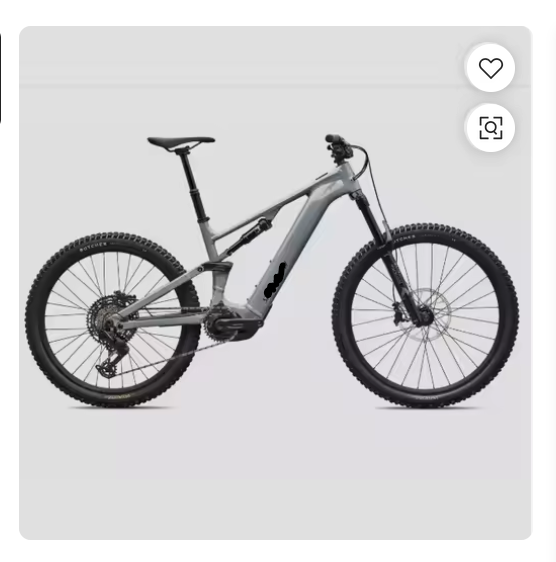Open the image zoom view
The height and width of the screenshot is (562, 556).
(x=490, y=128)
